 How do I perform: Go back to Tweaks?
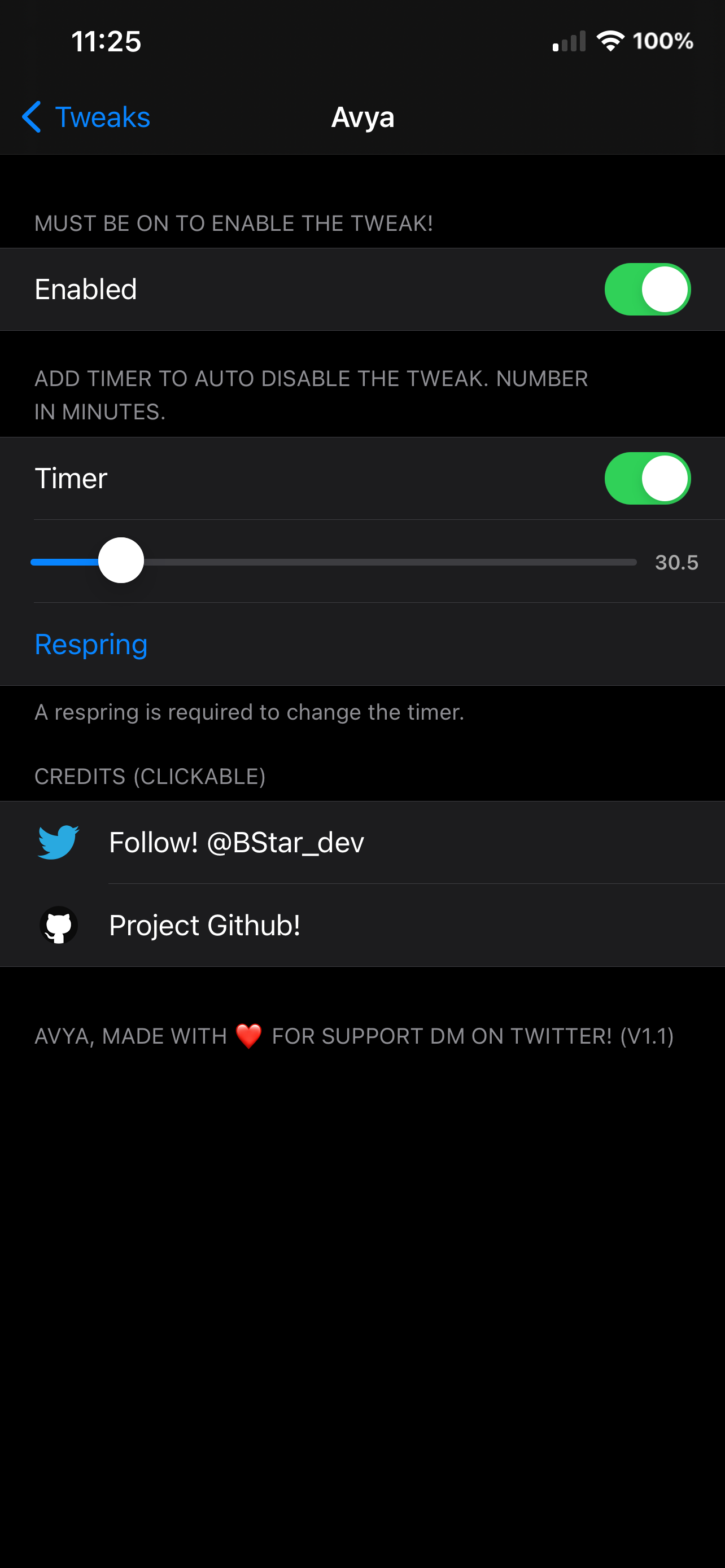click(86, 117)
